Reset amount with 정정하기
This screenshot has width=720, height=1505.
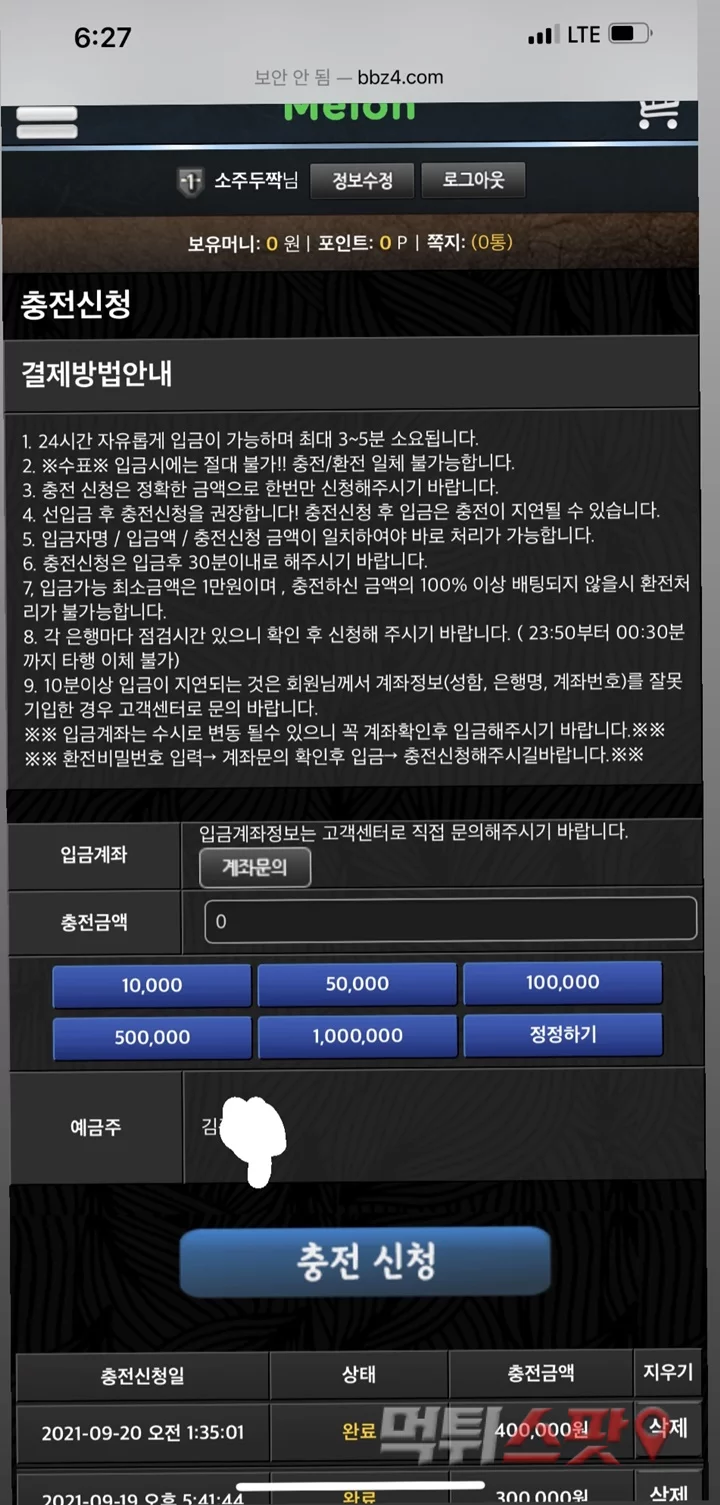click(562, 1035)
